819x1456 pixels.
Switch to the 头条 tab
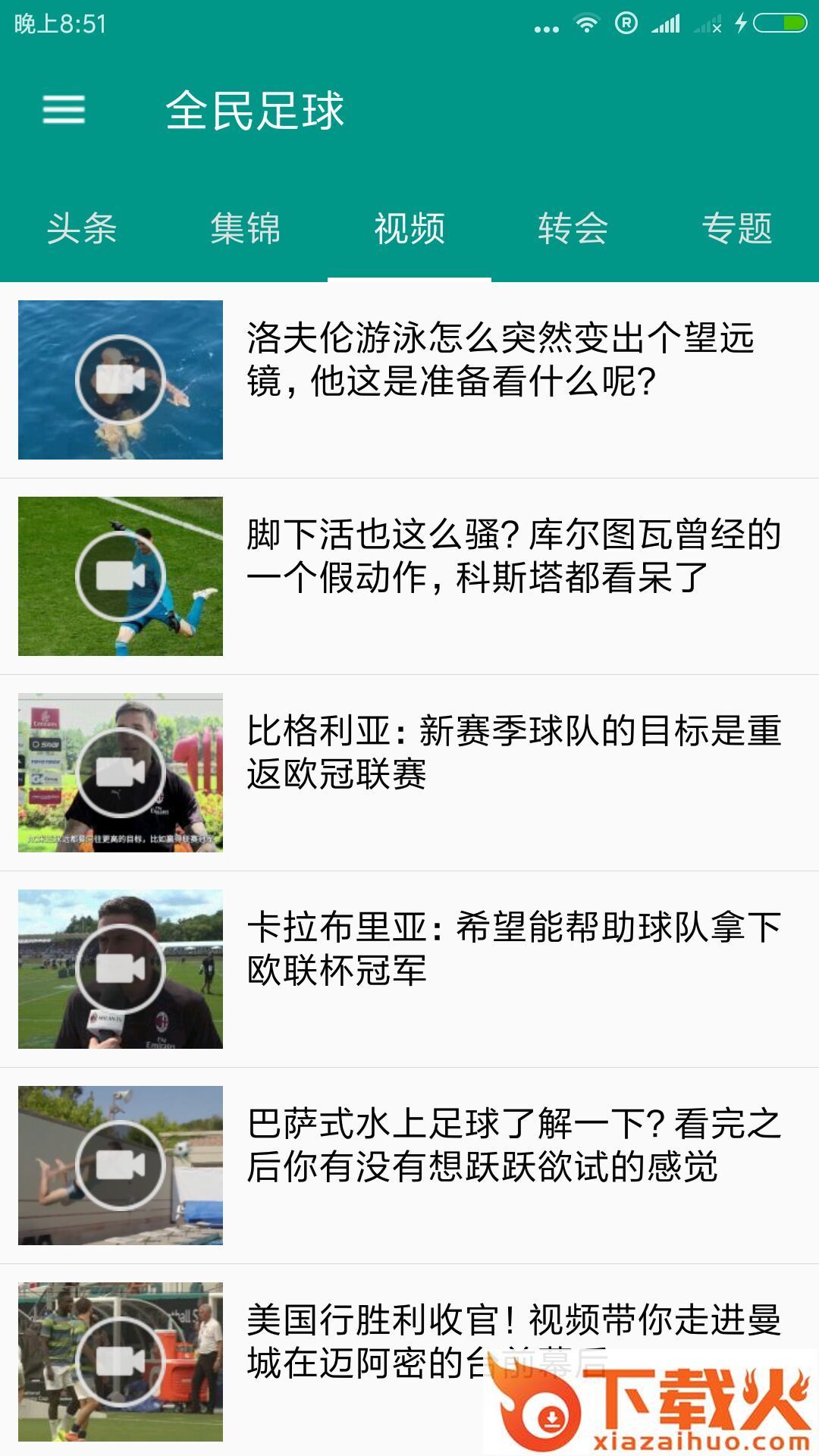(83, 227)
